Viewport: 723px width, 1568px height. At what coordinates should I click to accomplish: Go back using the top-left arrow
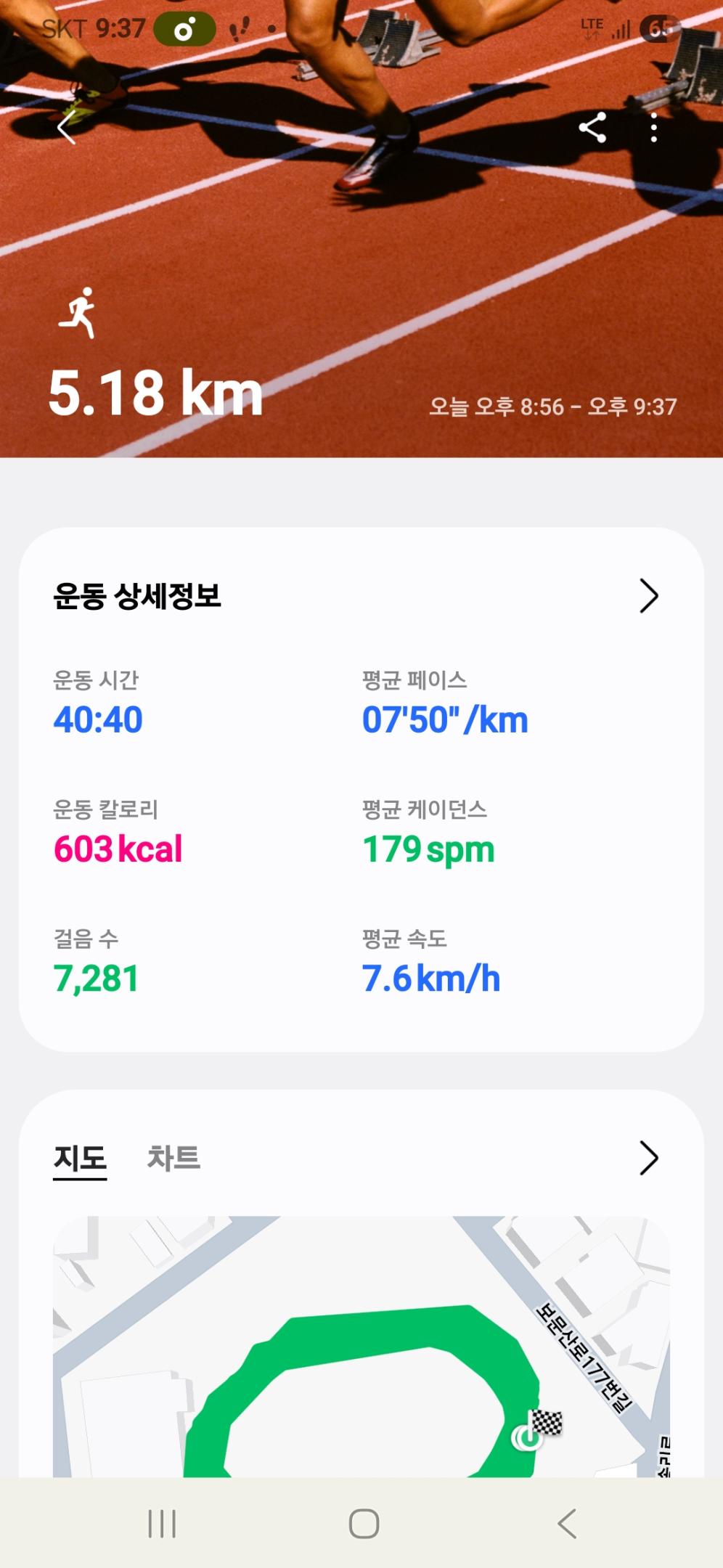(67, 128)
